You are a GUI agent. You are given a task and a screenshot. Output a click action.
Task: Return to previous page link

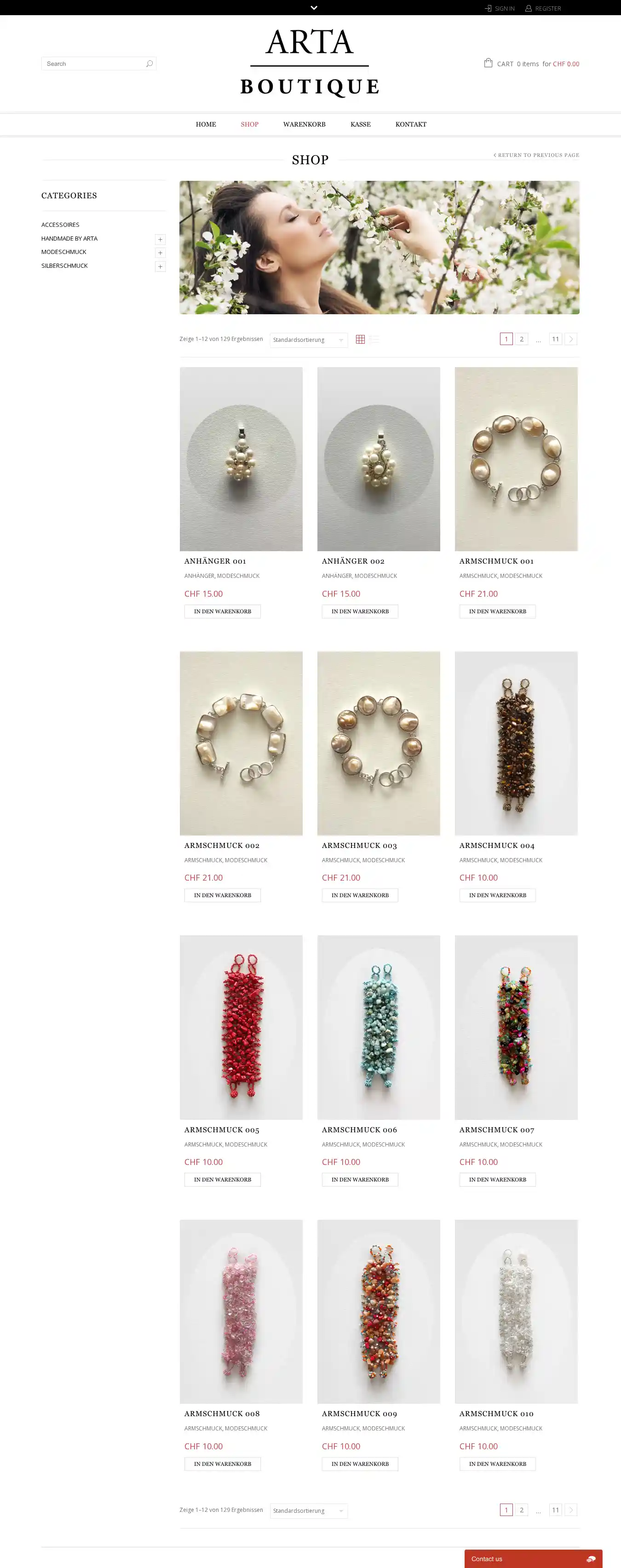coord(536,155)
